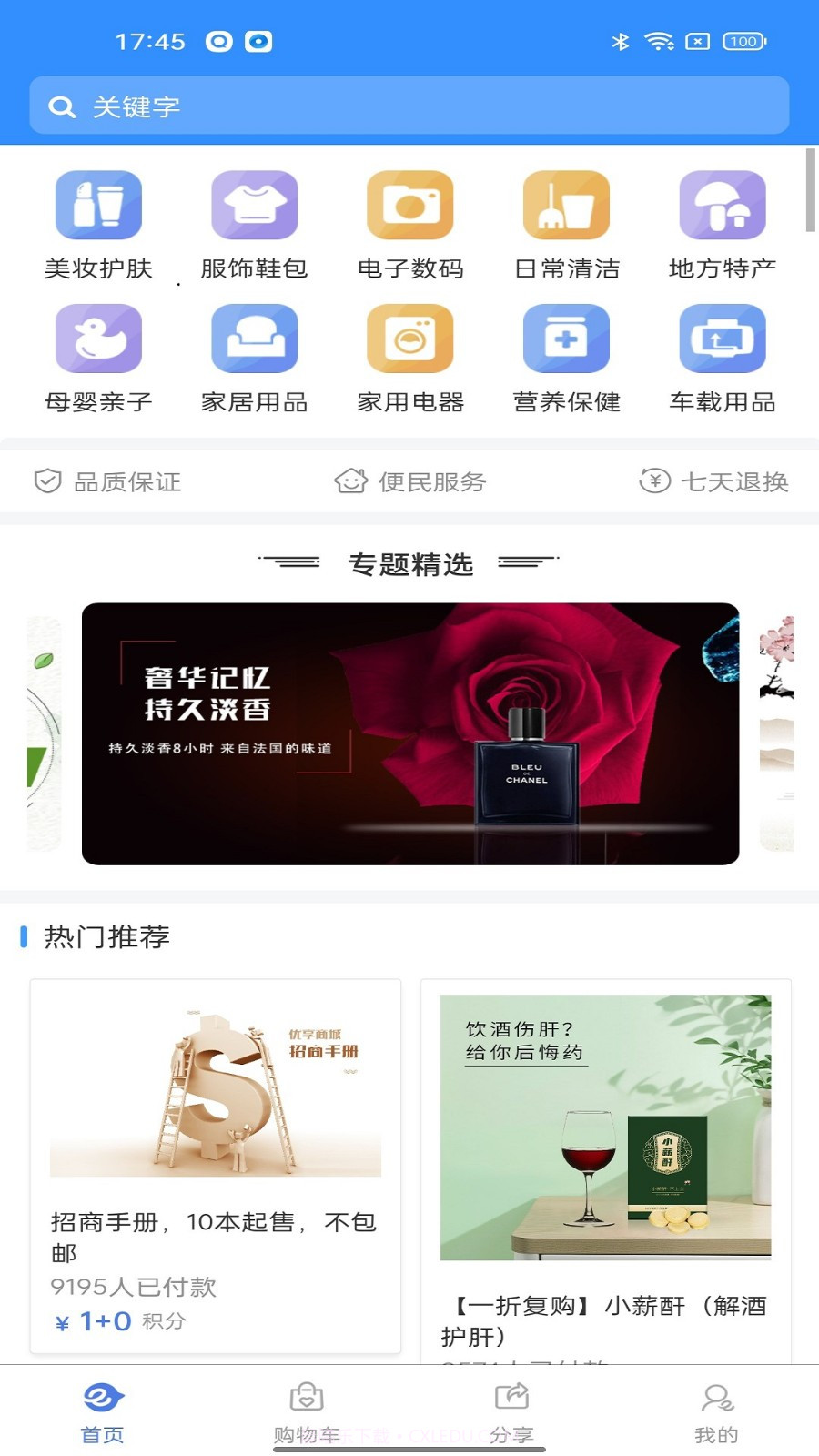
Task: Open the 电子数码 electronics category
Action: (410, 223)
